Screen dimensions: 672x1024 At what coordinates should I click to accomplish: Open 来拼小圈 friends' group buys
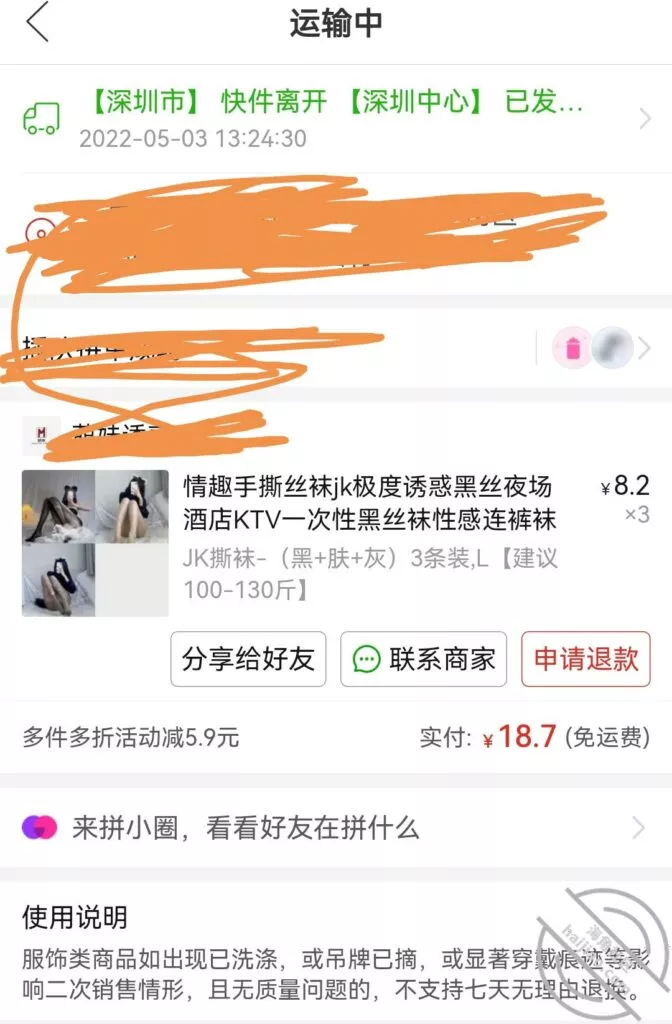click(335, 828)
